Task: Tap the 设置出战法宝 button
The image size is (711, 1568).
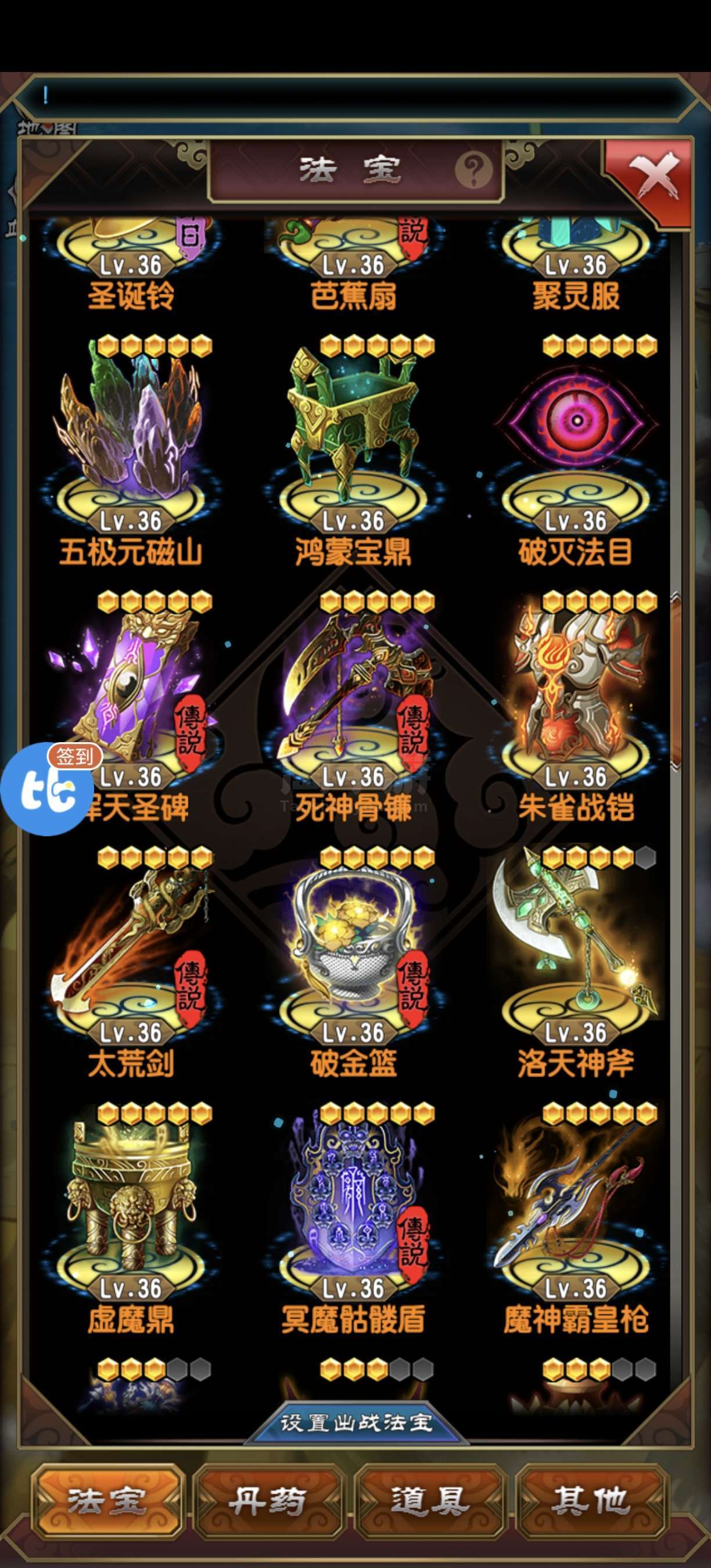Action: pos(356,1423)
